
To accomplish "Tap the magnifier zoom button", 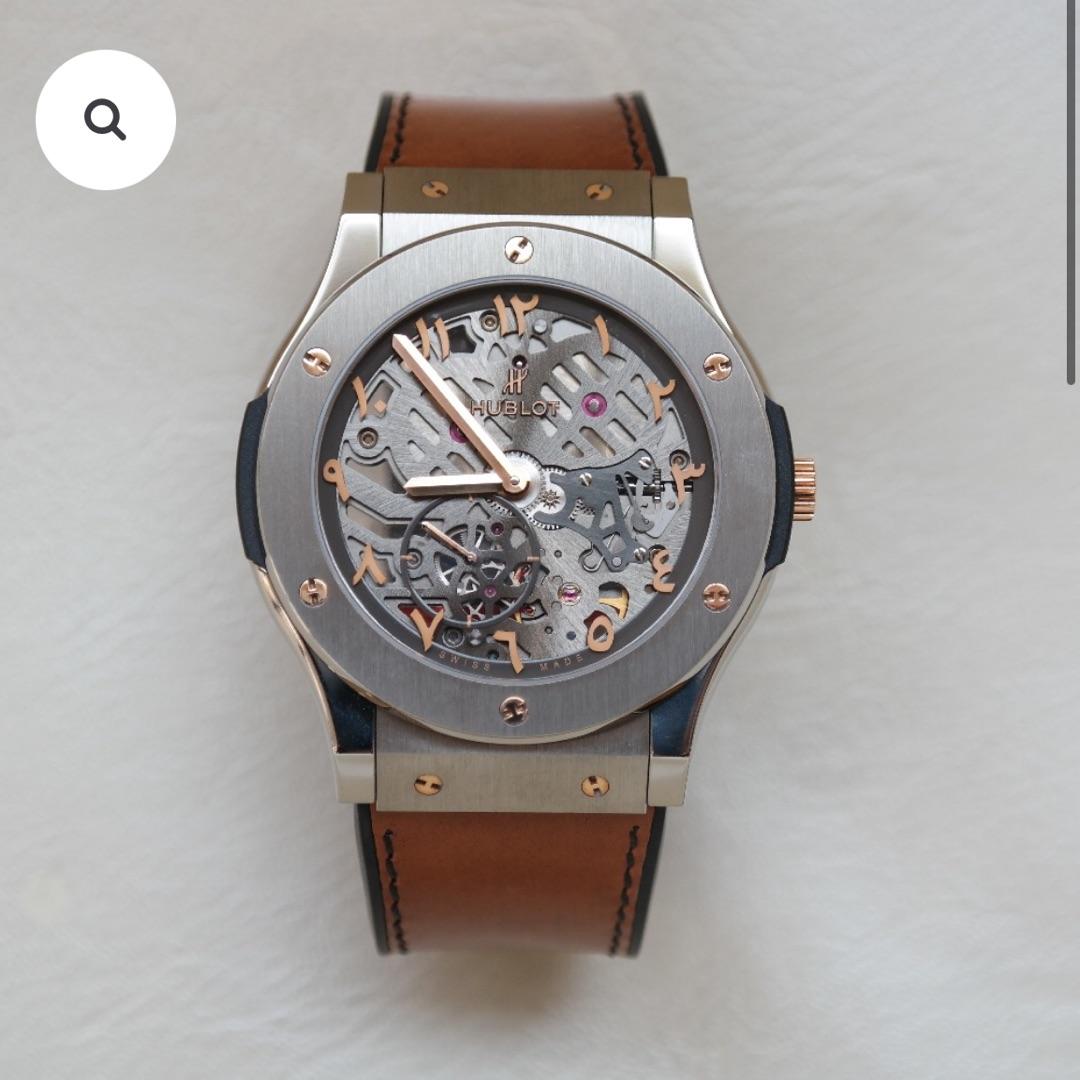I will [x=105, y=120].
